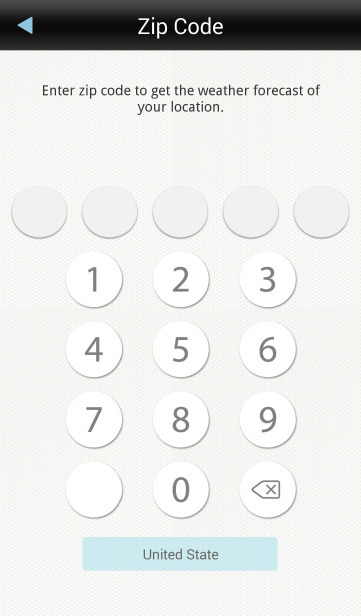Tap the number 6 key
The width and height of the screenshot is (361, 616).
pyautogui.click(x=268, y=349)
